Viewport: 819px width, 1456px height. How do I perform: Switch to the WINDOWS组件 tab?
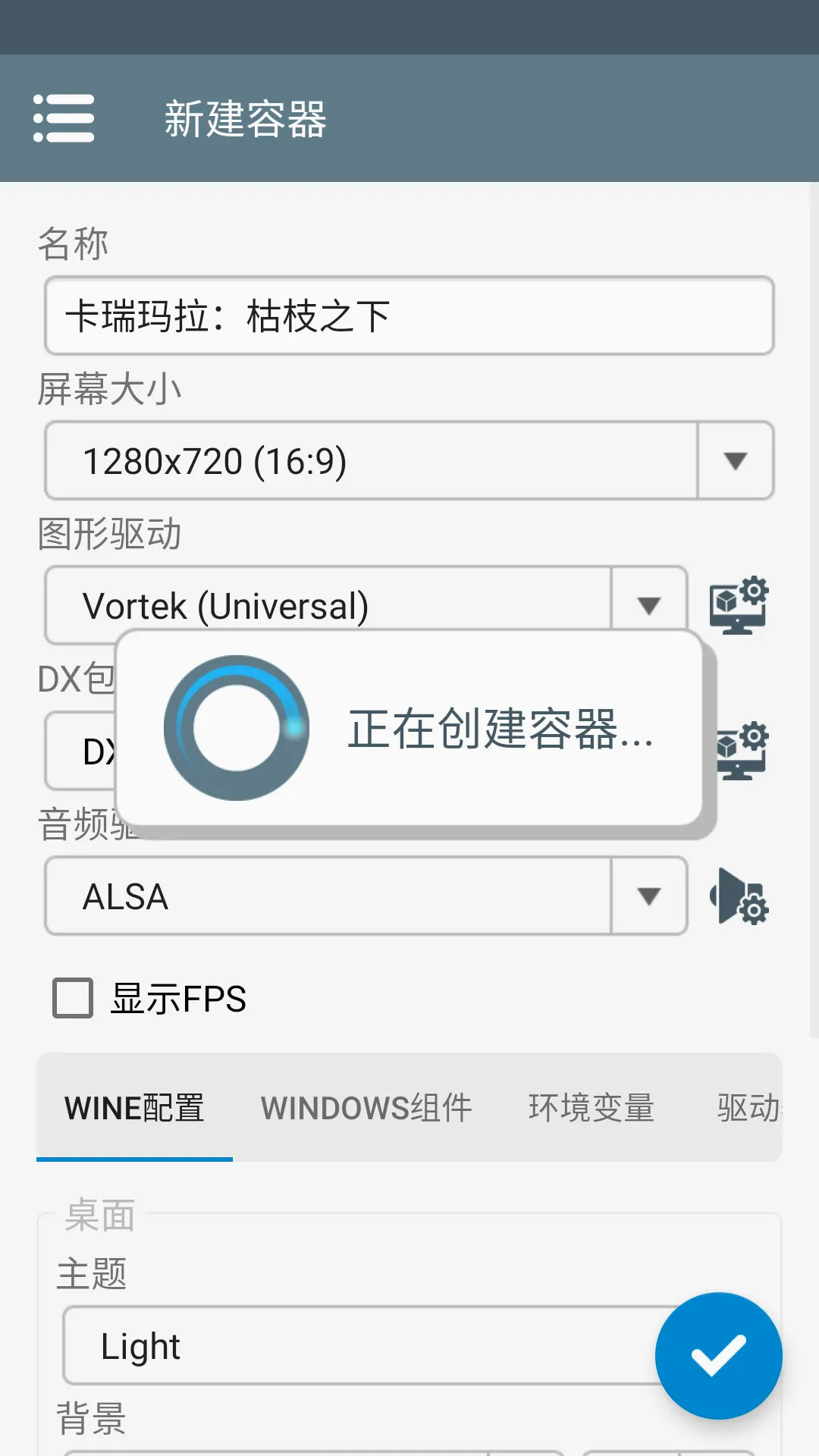366,1108
